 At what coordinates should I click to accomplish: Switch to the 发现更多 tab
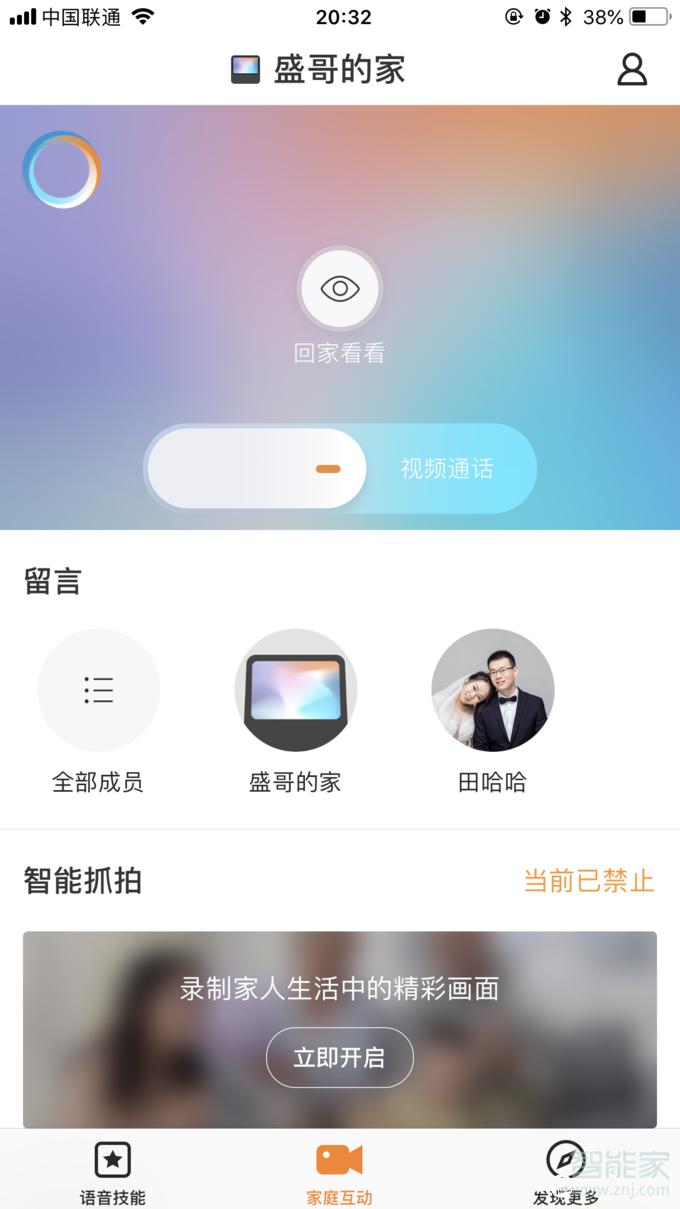pos(566,1173)
